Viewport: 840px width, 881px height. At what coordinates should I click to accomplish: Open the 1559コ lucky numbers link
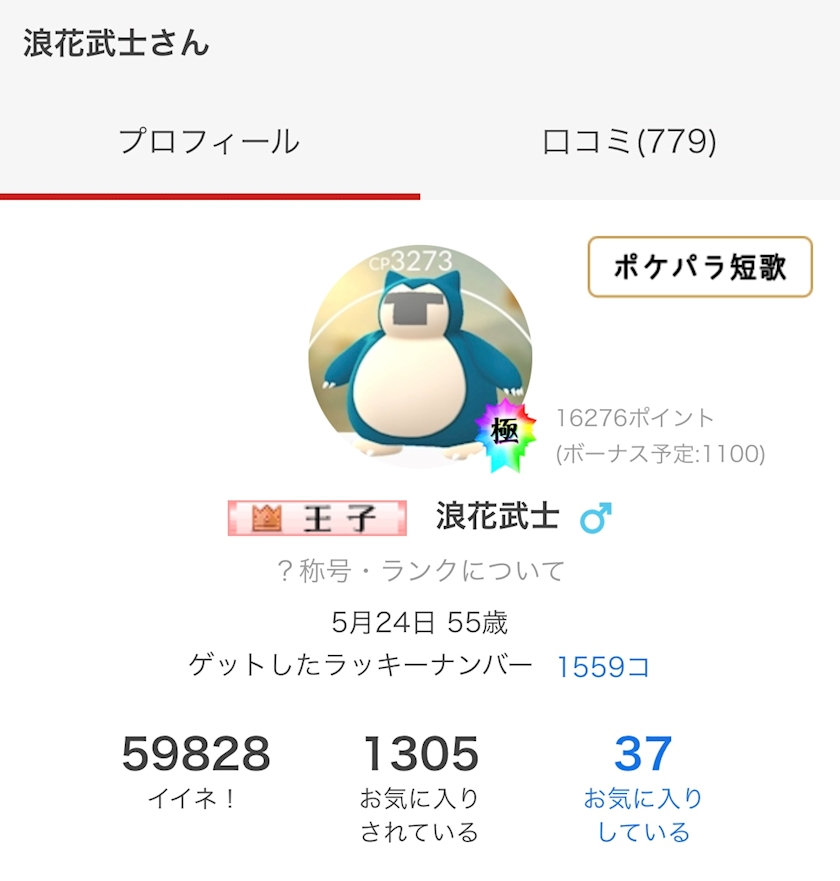click(x=603, y=667)
